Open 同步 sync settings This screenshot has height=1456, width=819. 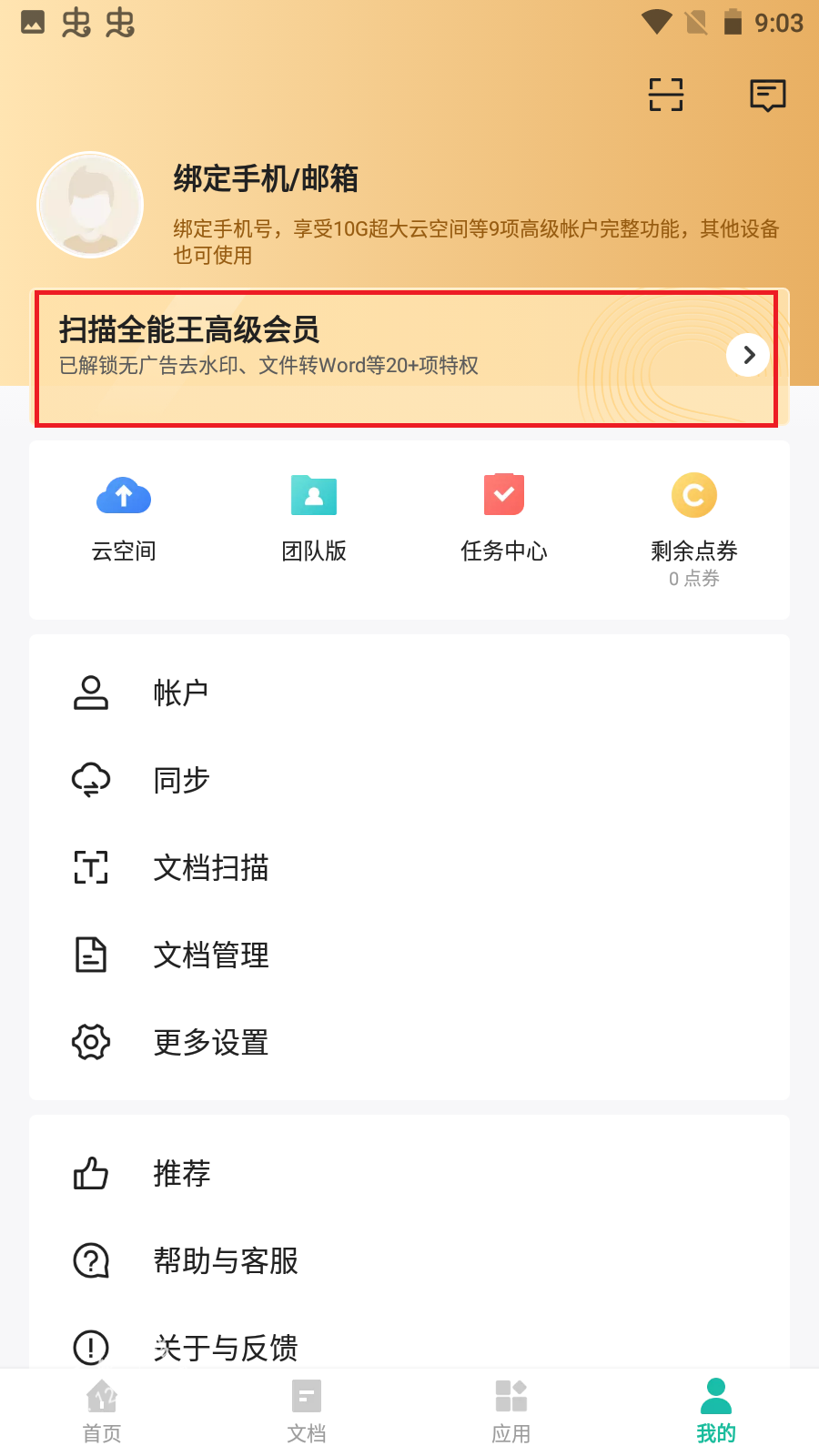(409, 780)
